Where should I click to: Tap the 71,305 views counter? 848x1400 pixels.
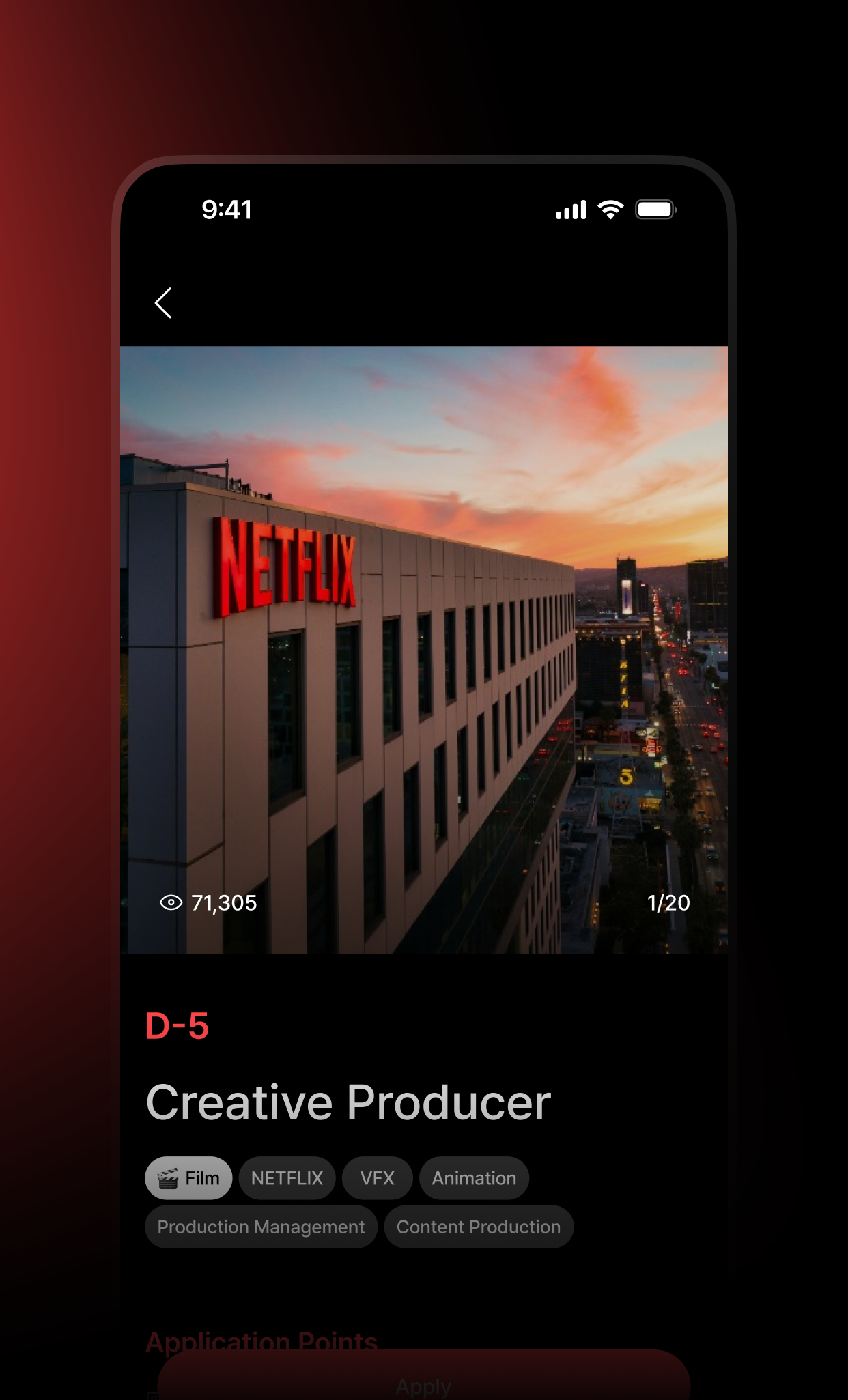pyautogui.click(x=223, y=903)
